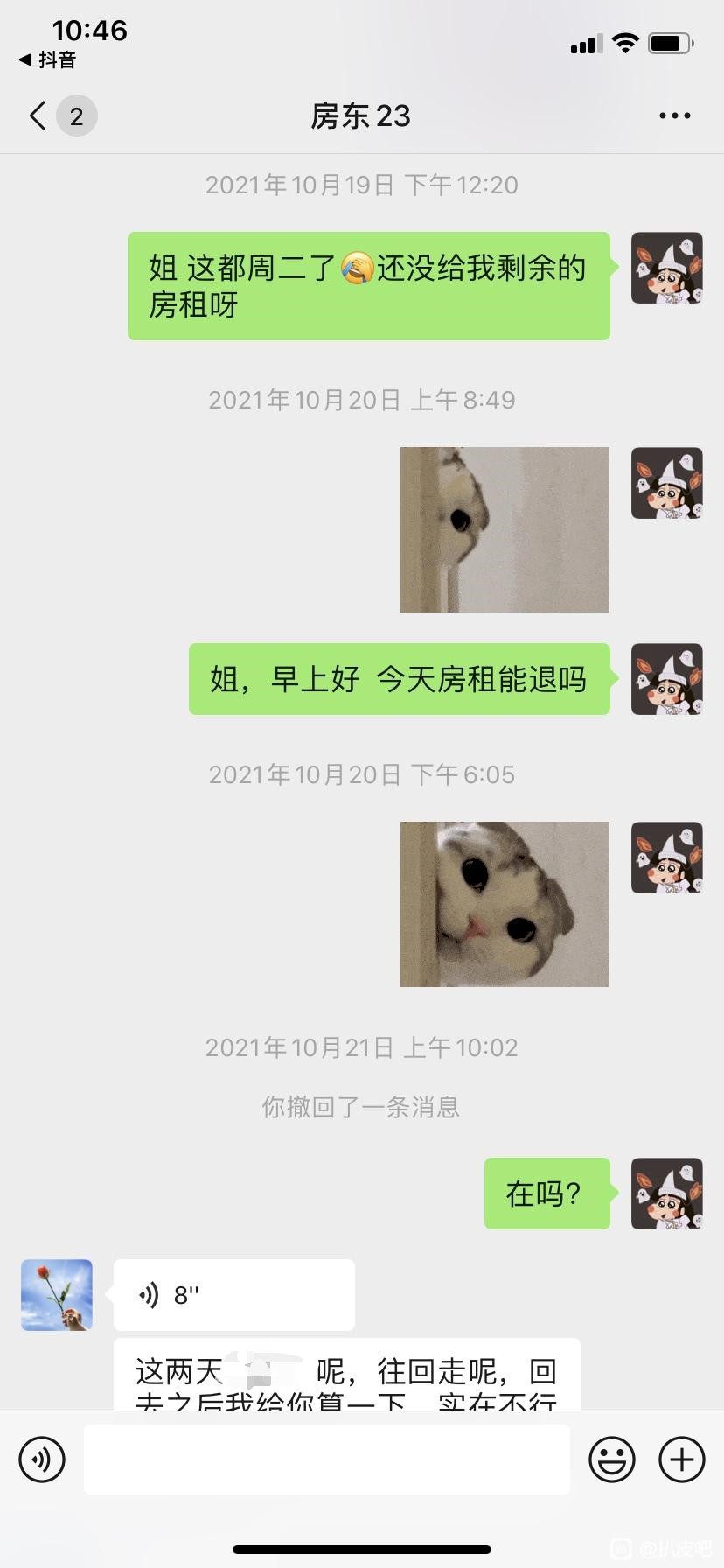
Task: Open the plus attachments menu
Action: tap(681, 1459)
